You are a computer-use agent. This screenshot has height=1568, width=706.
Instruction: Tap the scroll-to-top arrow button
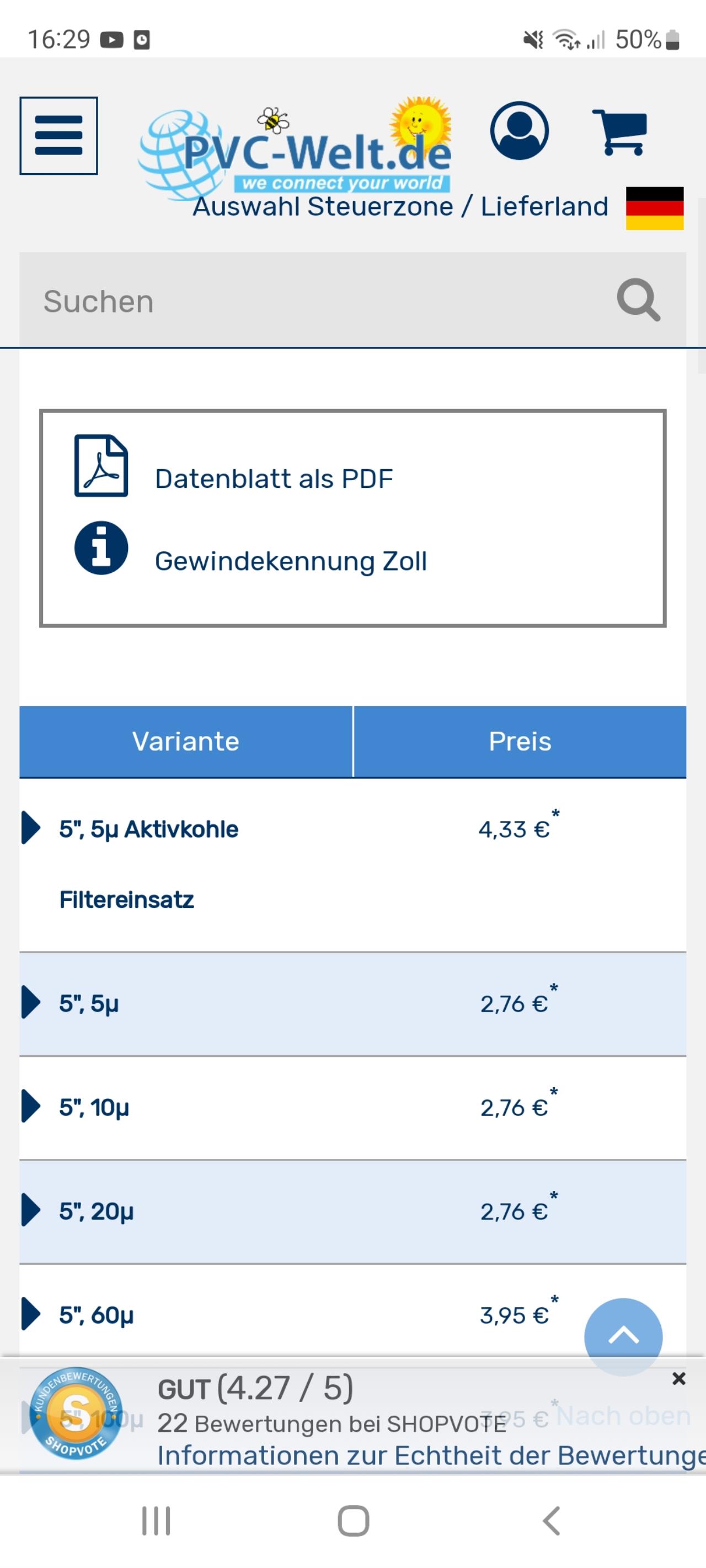(x=623, y=1336)
